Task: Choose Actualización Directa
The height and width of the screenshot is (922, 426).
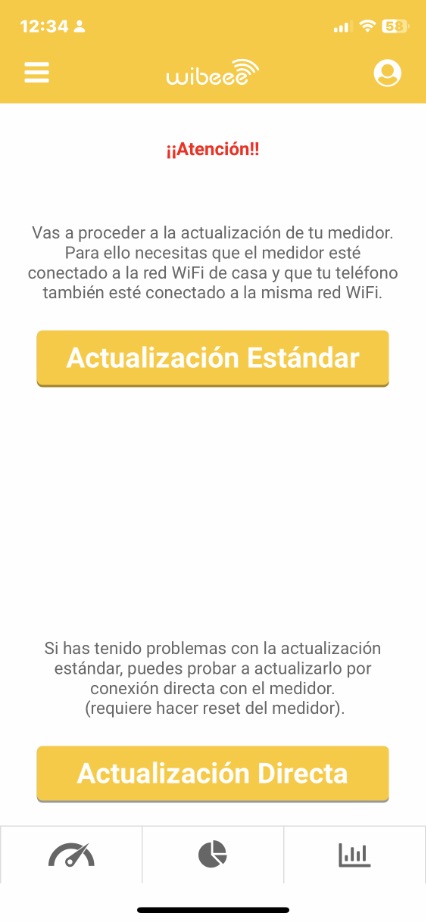Action: (212, 773)
